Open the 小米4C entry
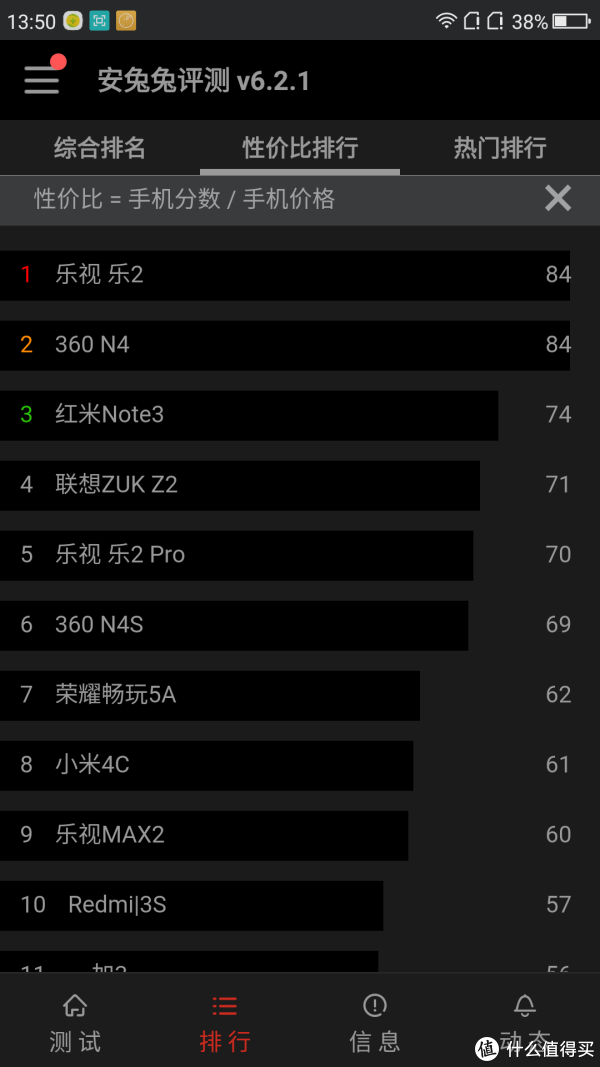This screenshot has height=1067, width=600. tap(300, 766)
